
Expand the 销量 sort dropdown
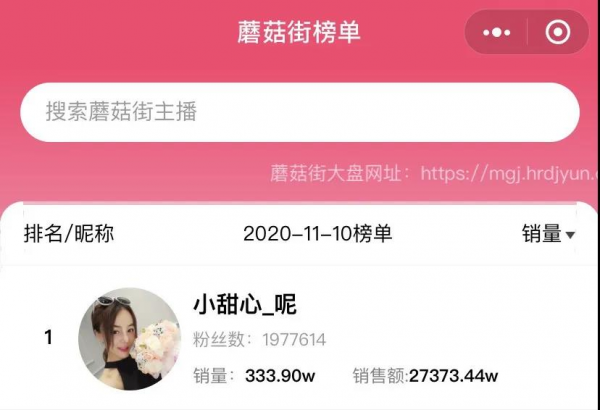click(x=548, y=234)
